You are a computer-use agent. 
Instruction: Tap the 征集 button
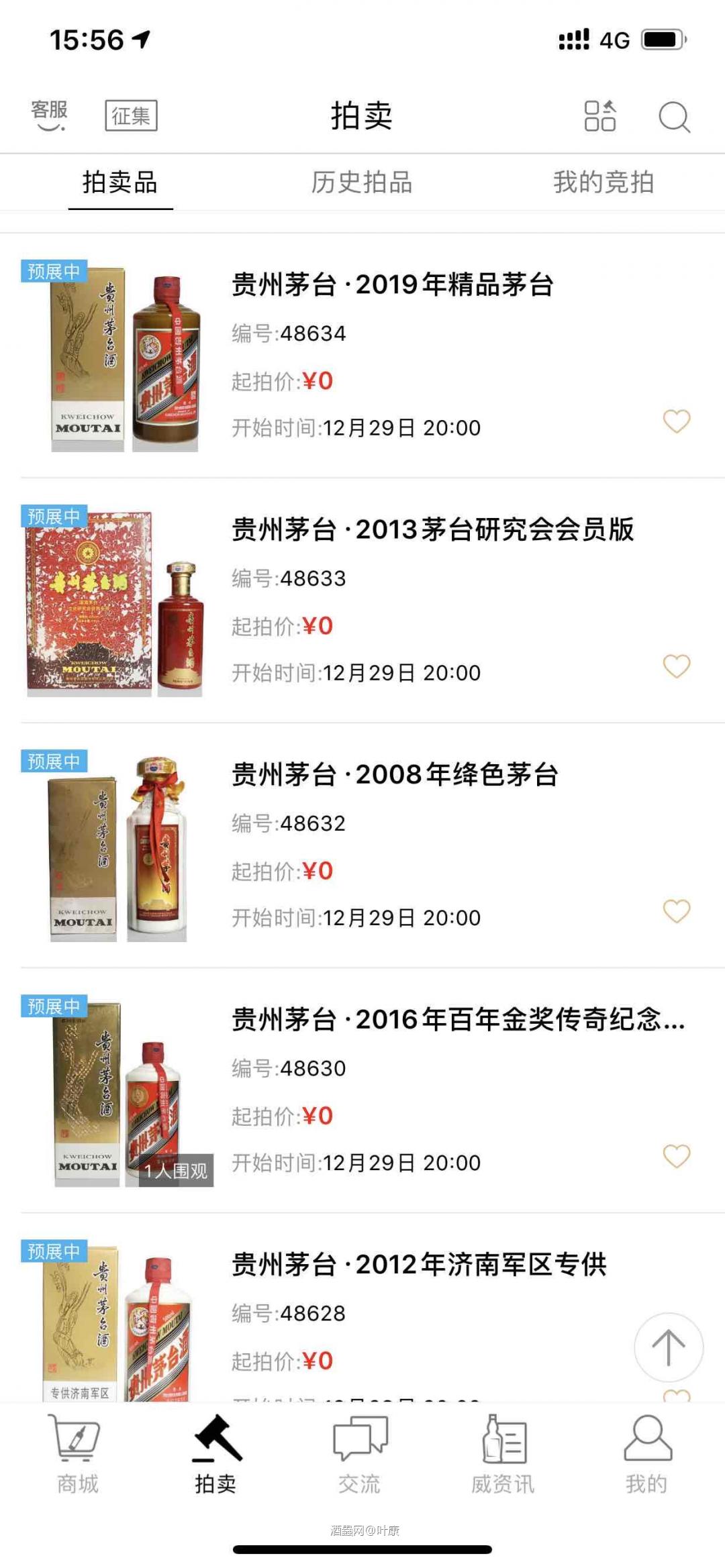(132, 114)
